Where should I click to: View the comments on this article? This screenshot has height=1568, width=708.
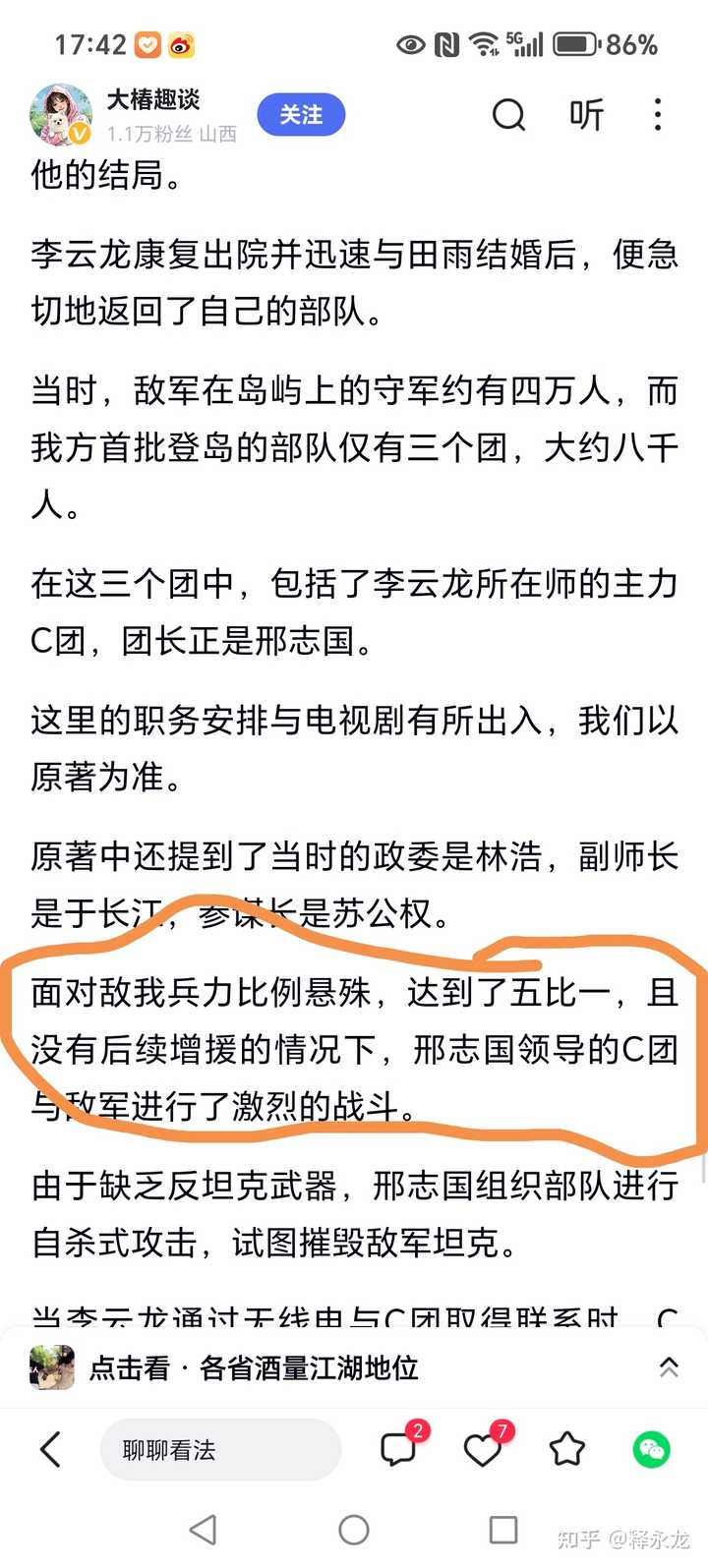point(400,1449)
